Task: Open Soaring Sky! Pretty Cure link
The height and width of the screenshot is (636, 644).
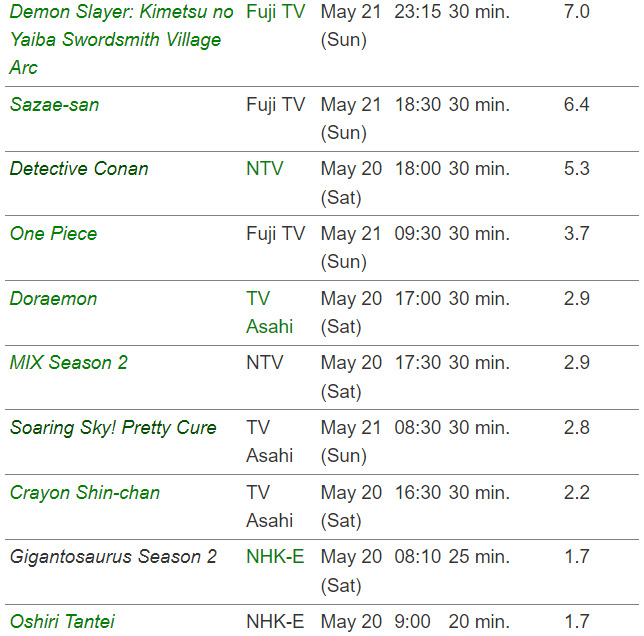Action: [113, 427]
